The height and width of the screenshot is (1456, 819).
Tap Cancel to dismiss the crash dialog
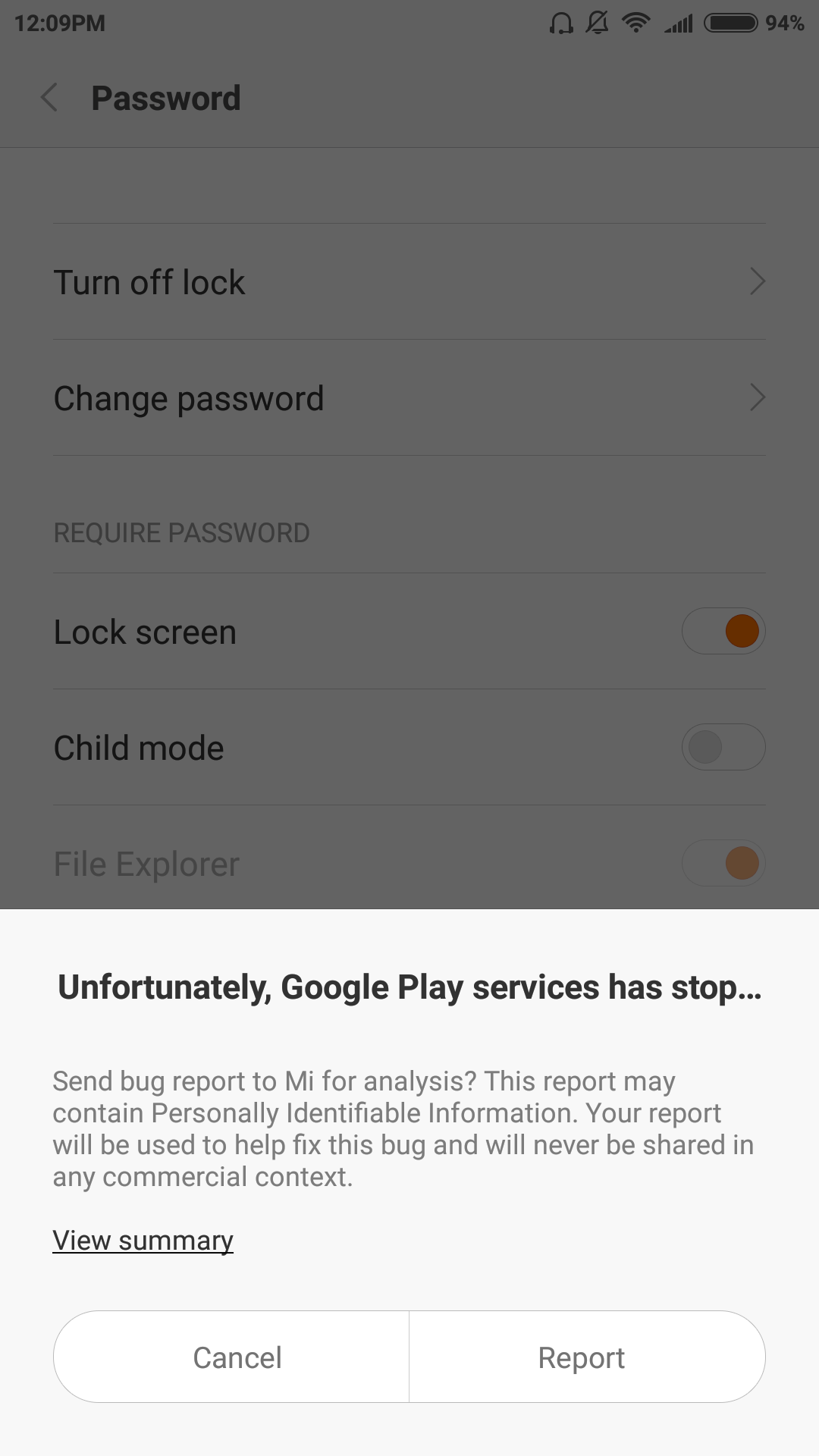[231, 1357]
